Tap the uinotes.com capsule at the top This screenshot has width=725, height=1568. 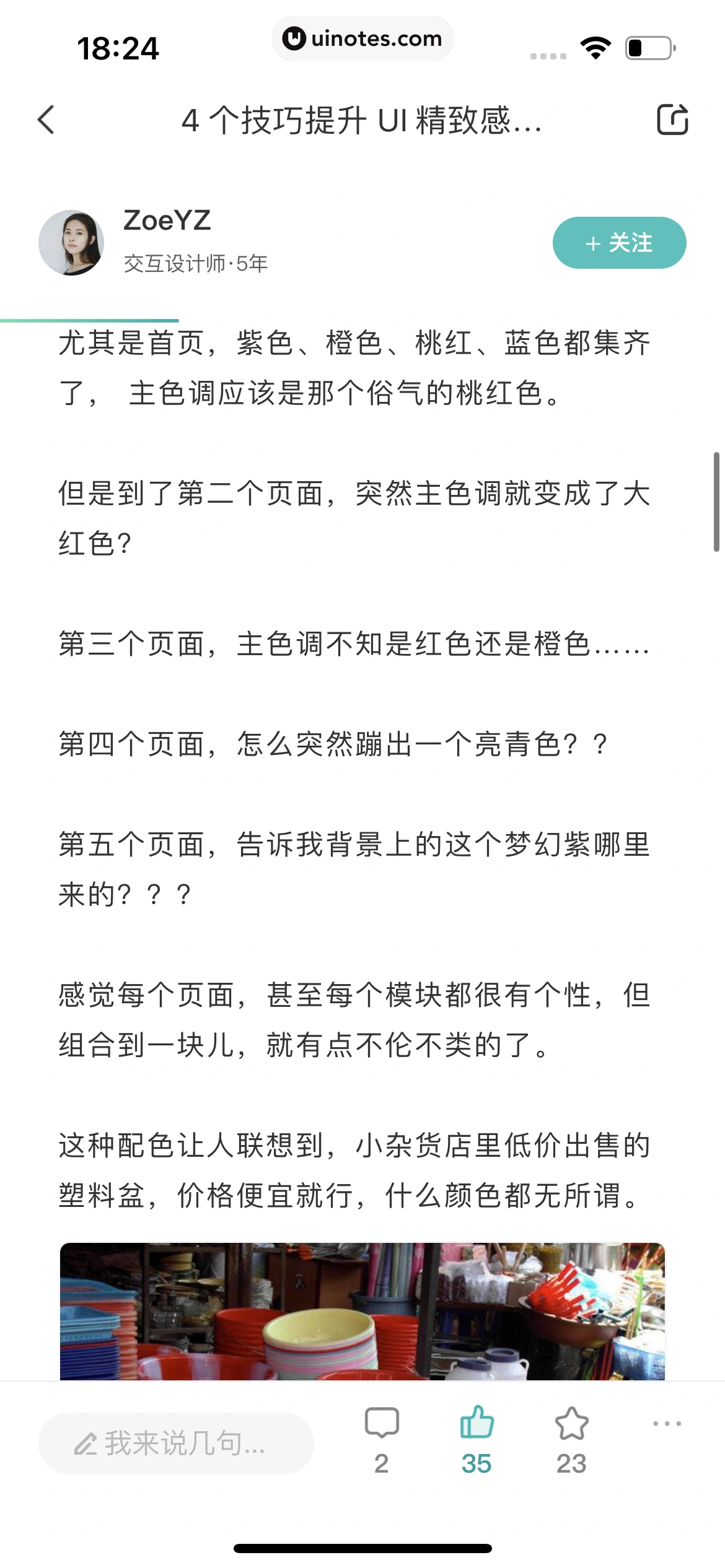(362, 38)
